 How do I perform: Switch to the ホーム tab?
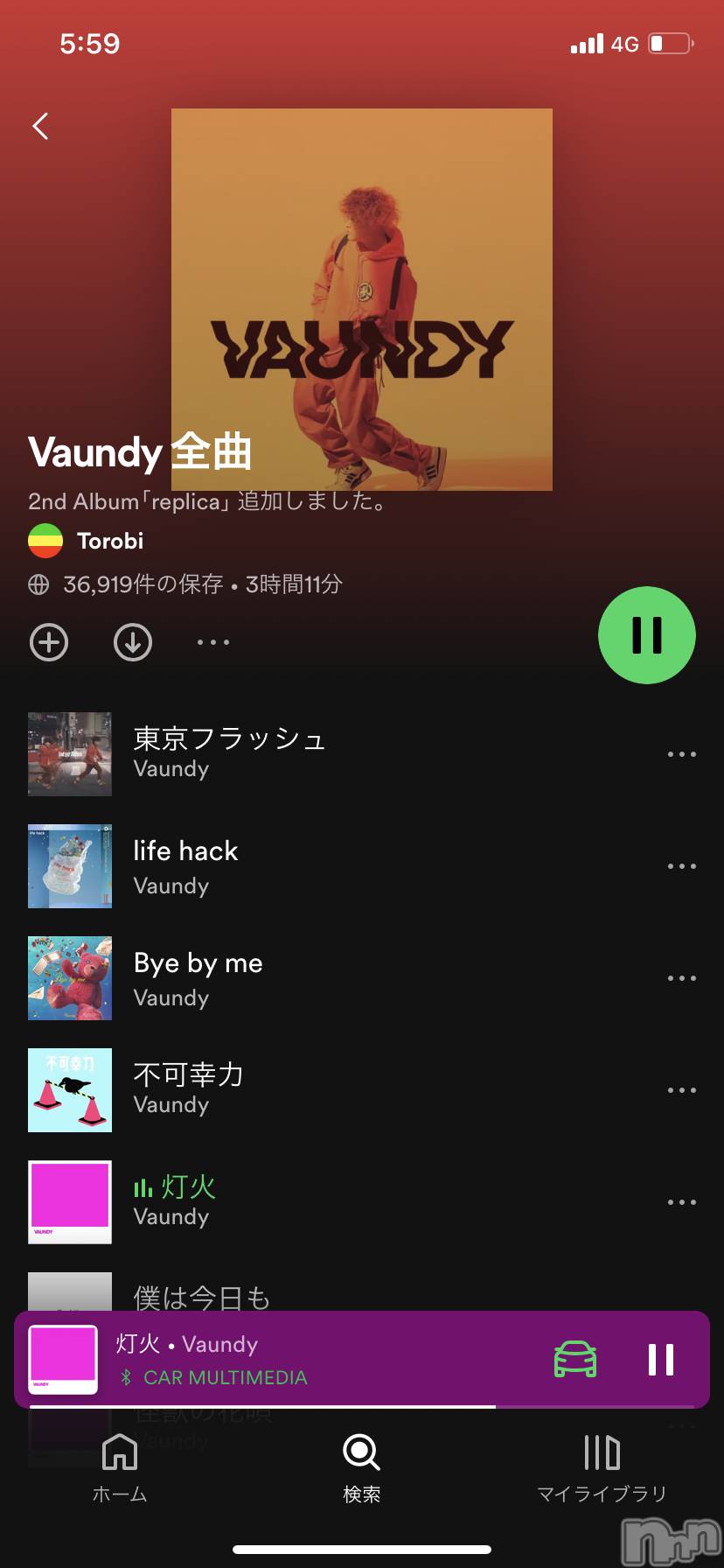[120, 1467]
